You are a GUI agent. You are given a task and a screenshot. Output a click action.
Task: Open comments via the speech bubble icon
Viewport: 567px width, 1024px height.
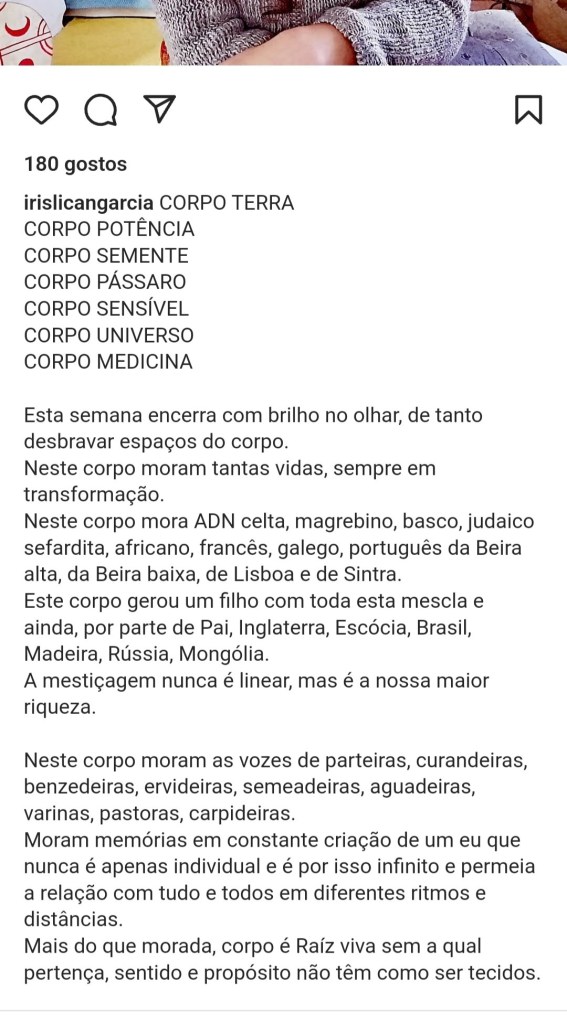pos(101,109)
